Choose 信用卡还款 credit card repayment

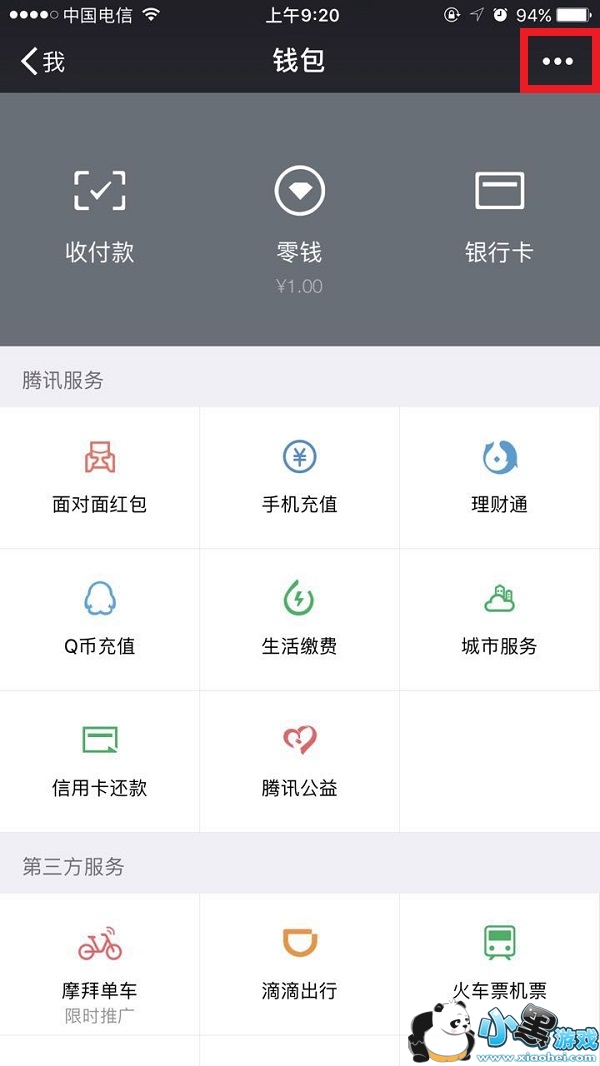[x=99, y=761]
